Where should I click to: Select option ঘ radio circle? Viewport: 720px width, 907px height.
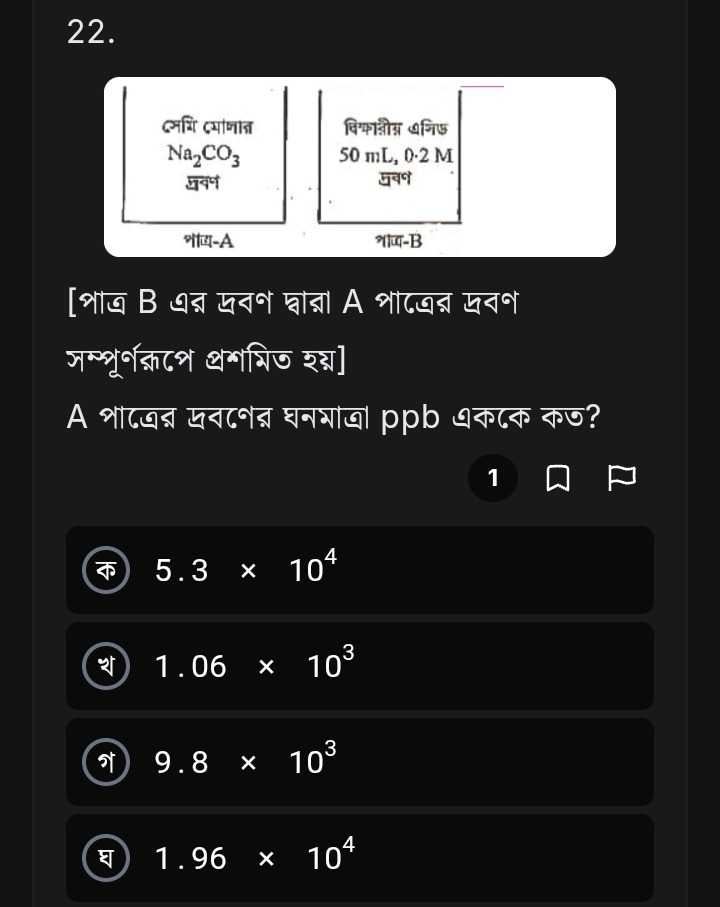pyautogui.click(x=105, y=857)
